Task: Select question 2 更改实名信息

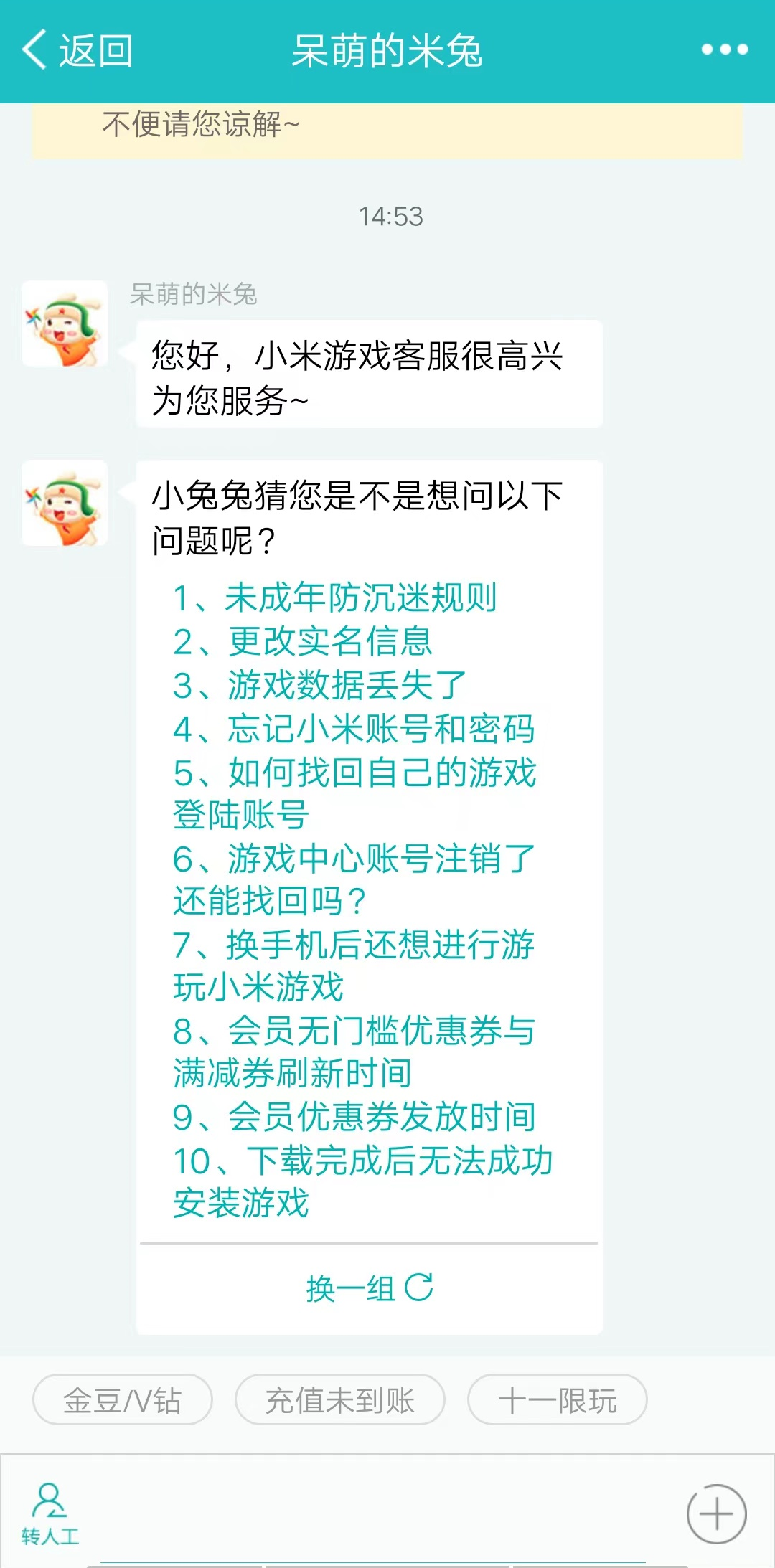Action: point(302,641)
